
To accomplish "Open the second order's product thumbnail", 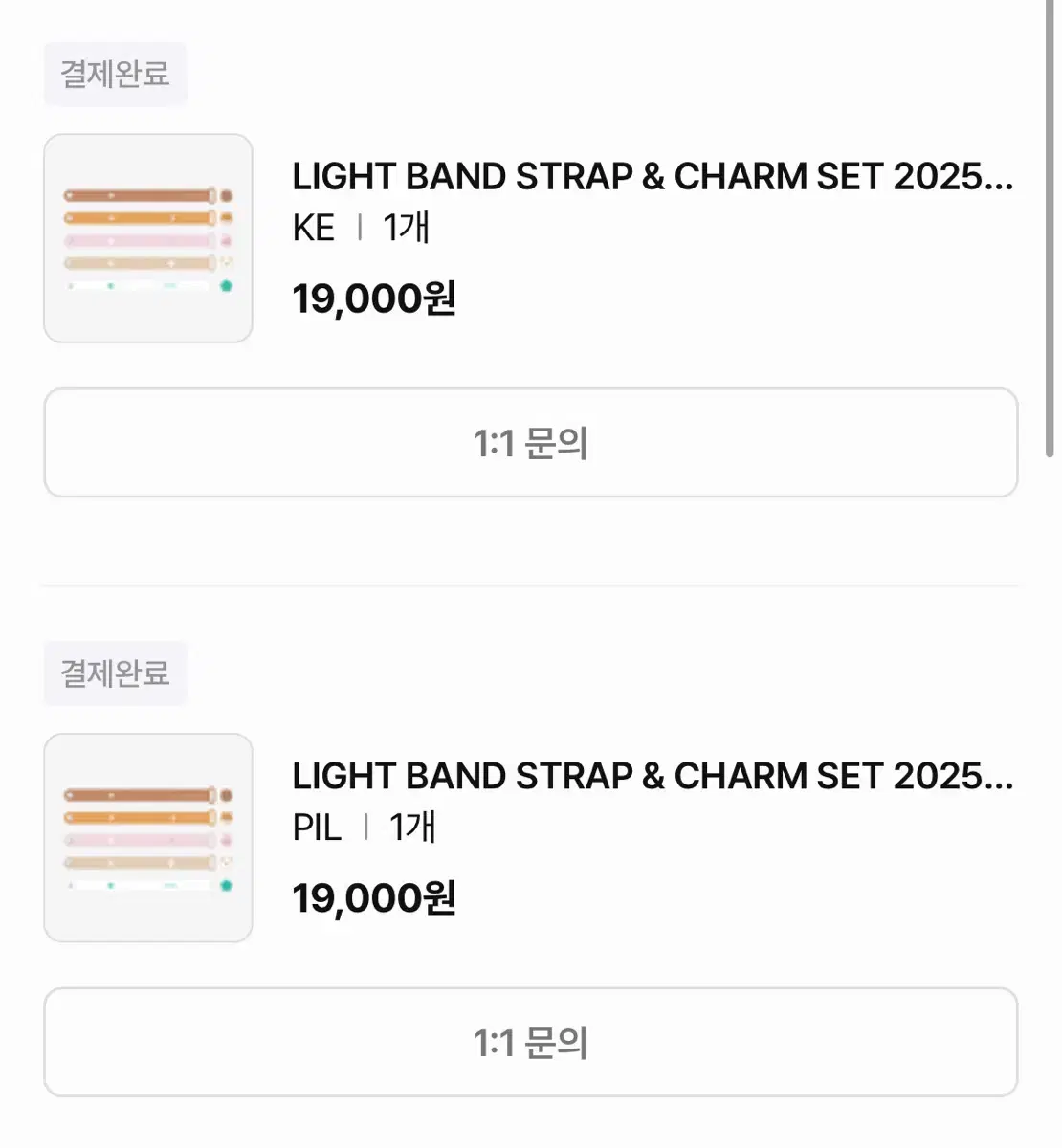I will click(148, 838).
